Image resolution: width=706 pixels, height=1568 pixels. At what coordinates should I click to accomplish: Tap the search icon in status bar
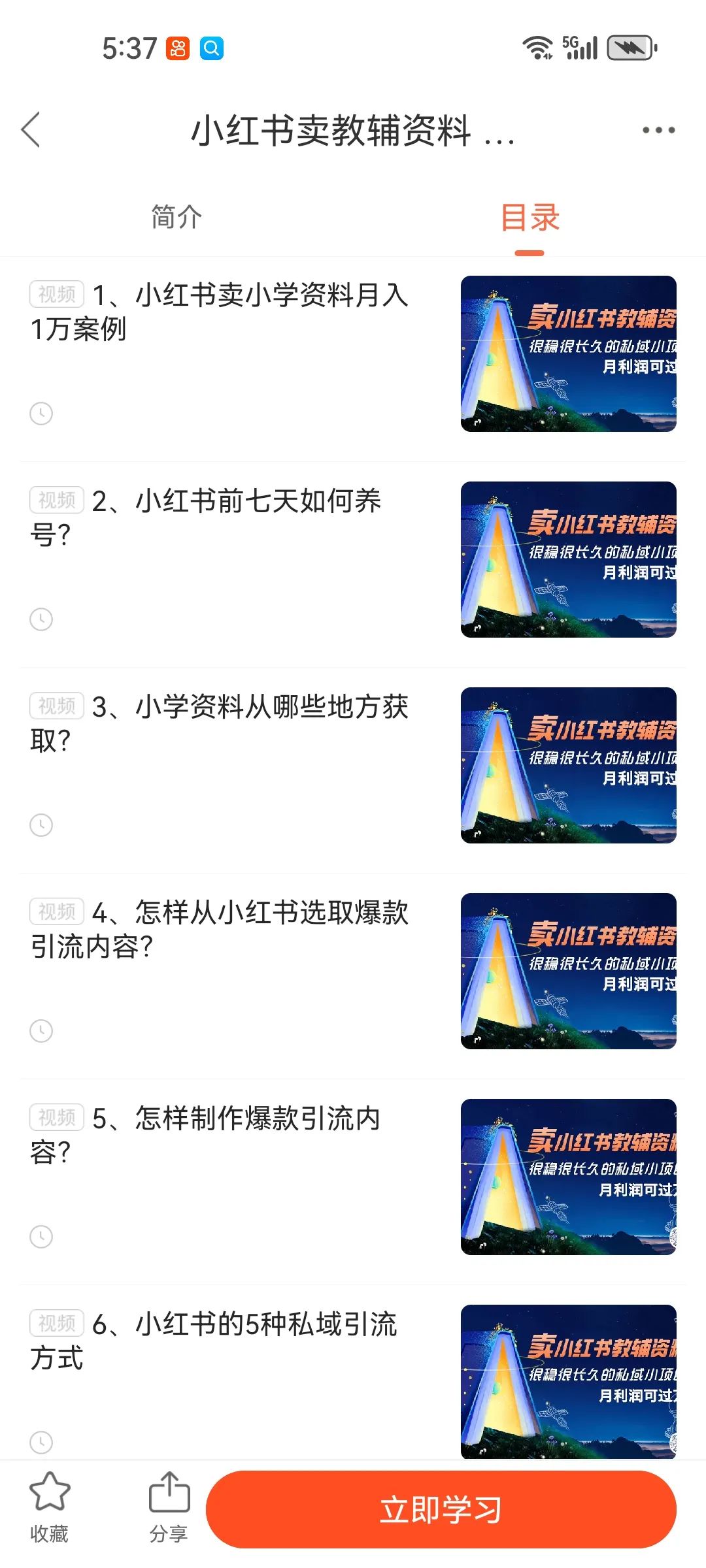pos(211,47)
